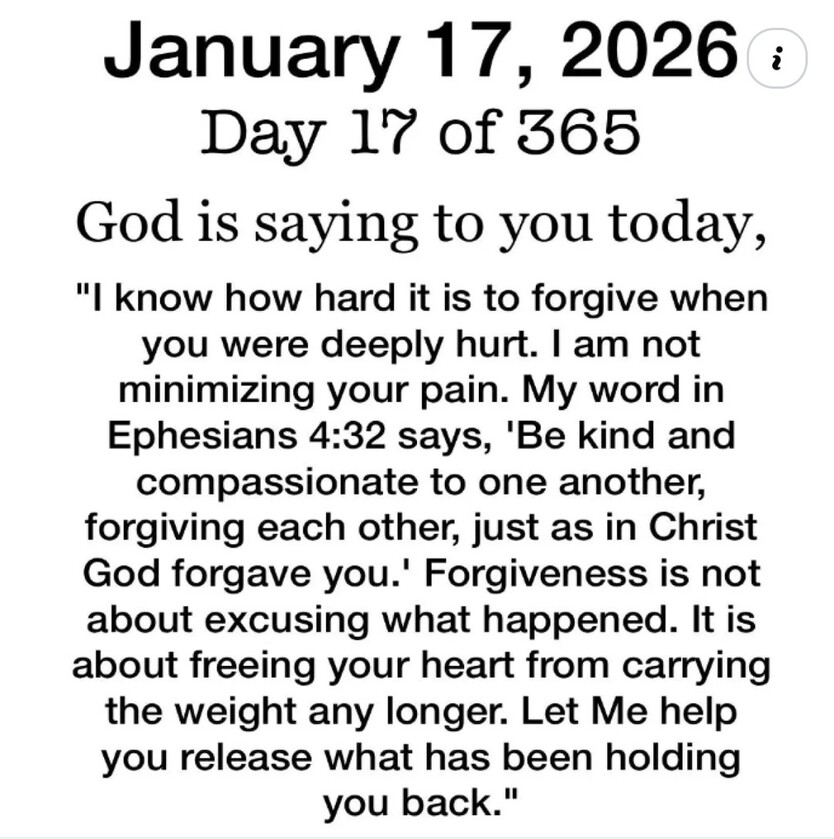Open the info icon beside the date
834x839 pixels.
pyautogui.click(x=777, y=57)
